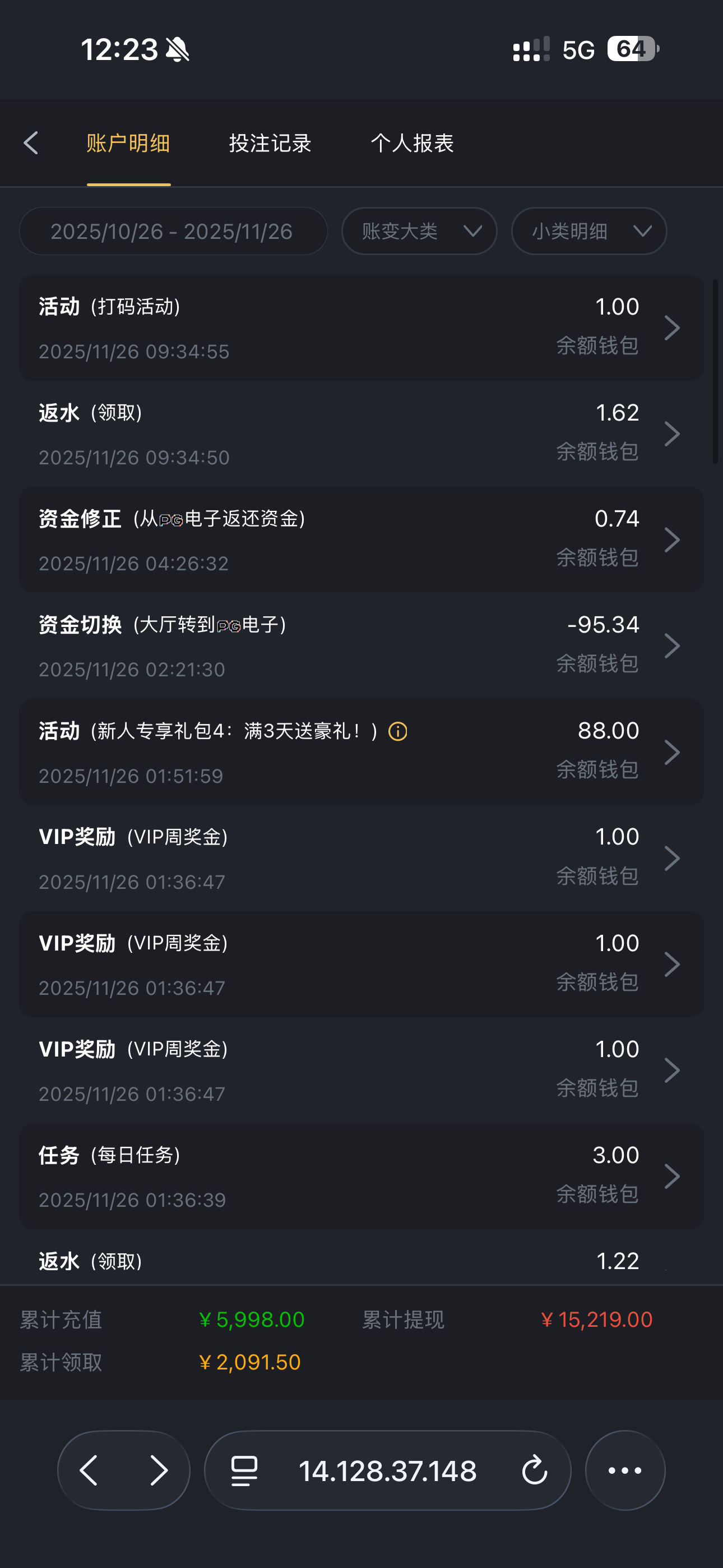Switch to the 投注记录 tab
Screen dimensions: 723x1568
[270, 143]
